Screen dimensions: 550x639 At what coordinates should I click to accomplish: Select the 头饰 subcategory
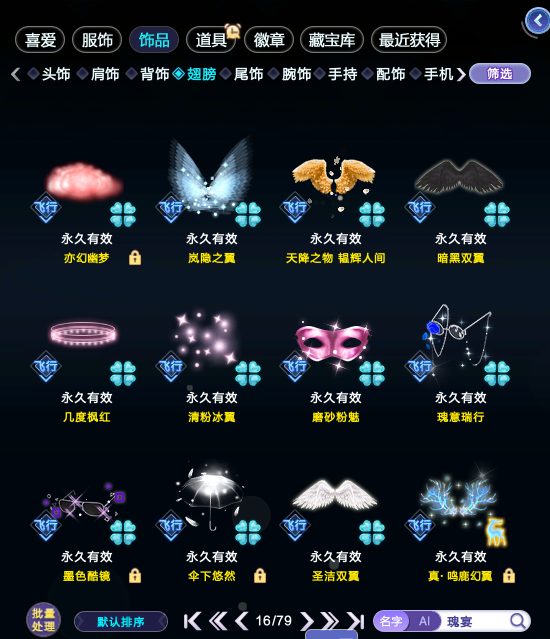pyautogui.click(x=56, y=74)
